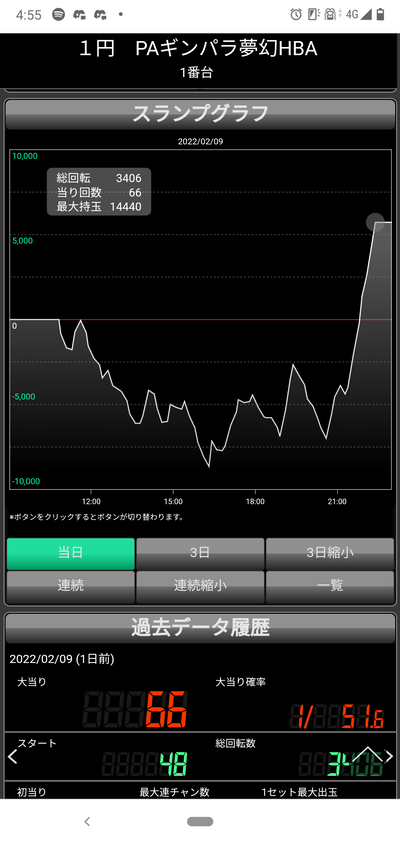This screenshot has width=400, height=844.
Task: Tap the home pill in navigation bar
Action: click(200, 821)
